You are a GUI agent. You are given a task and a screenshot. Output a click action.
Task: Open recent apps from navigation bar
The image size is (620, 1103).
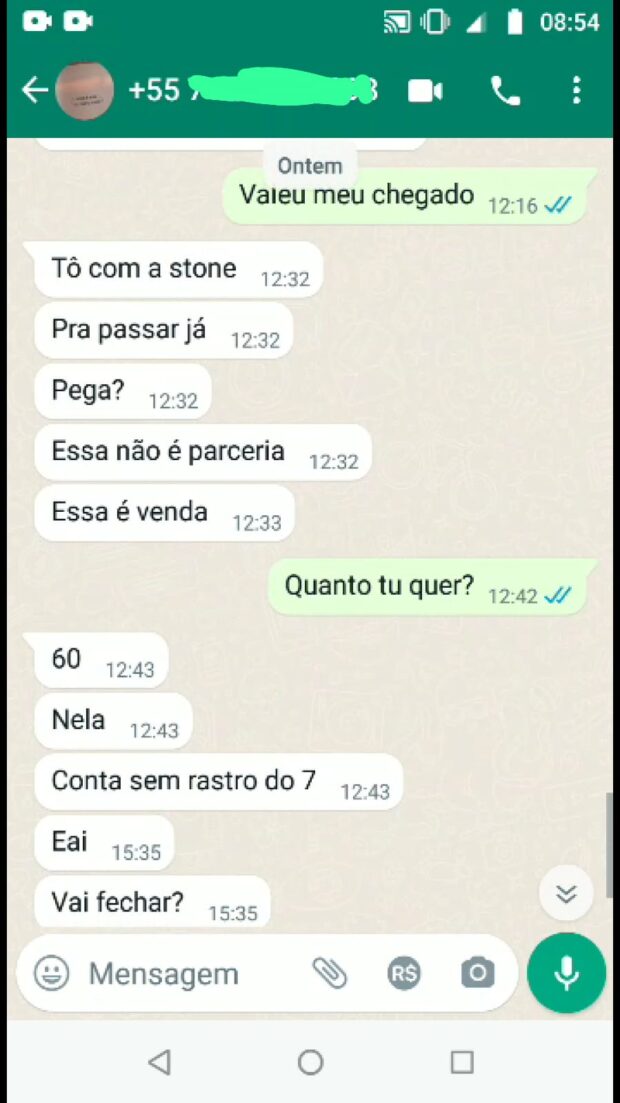click(x=462, y=1061)
